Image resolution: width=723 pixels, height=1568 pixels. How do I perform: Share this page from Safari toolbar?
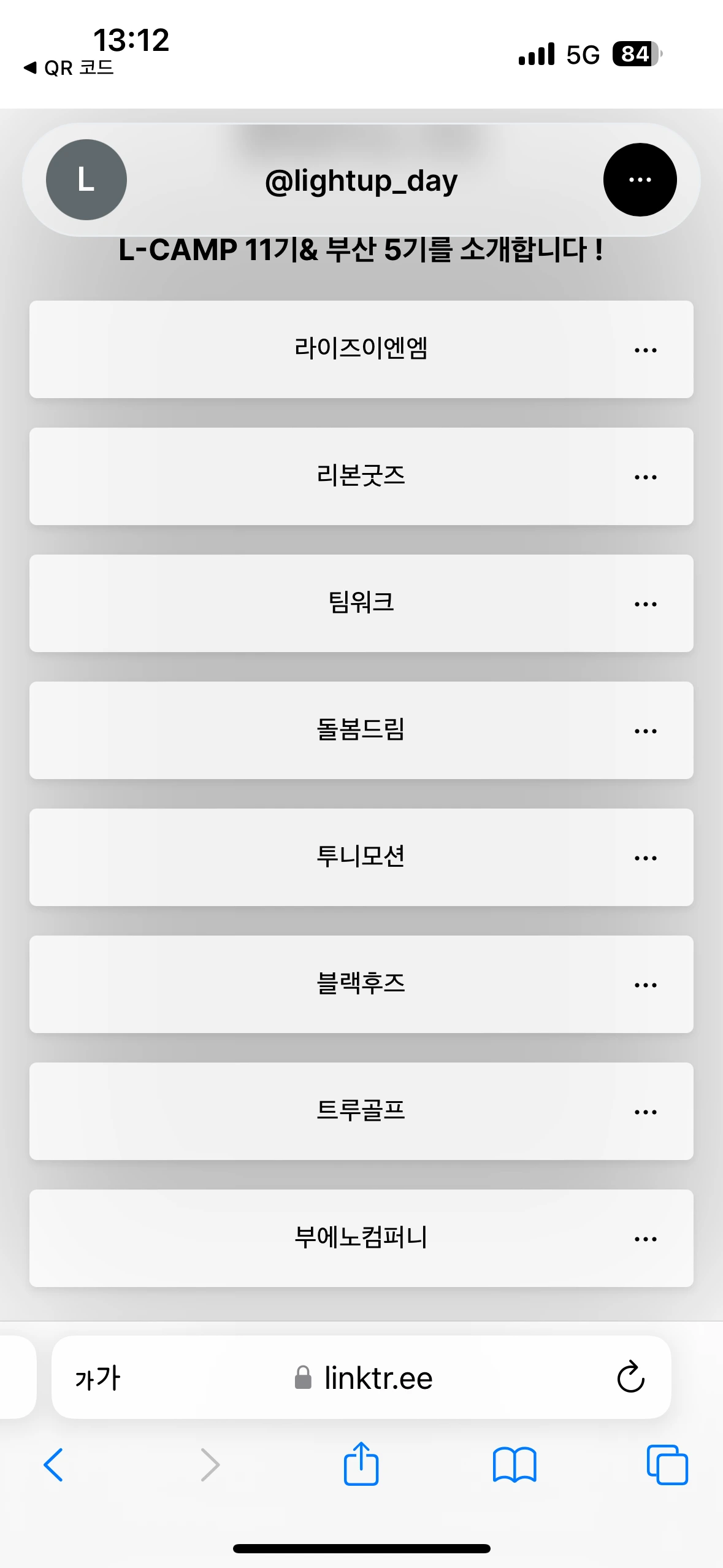click(361, 1464)
